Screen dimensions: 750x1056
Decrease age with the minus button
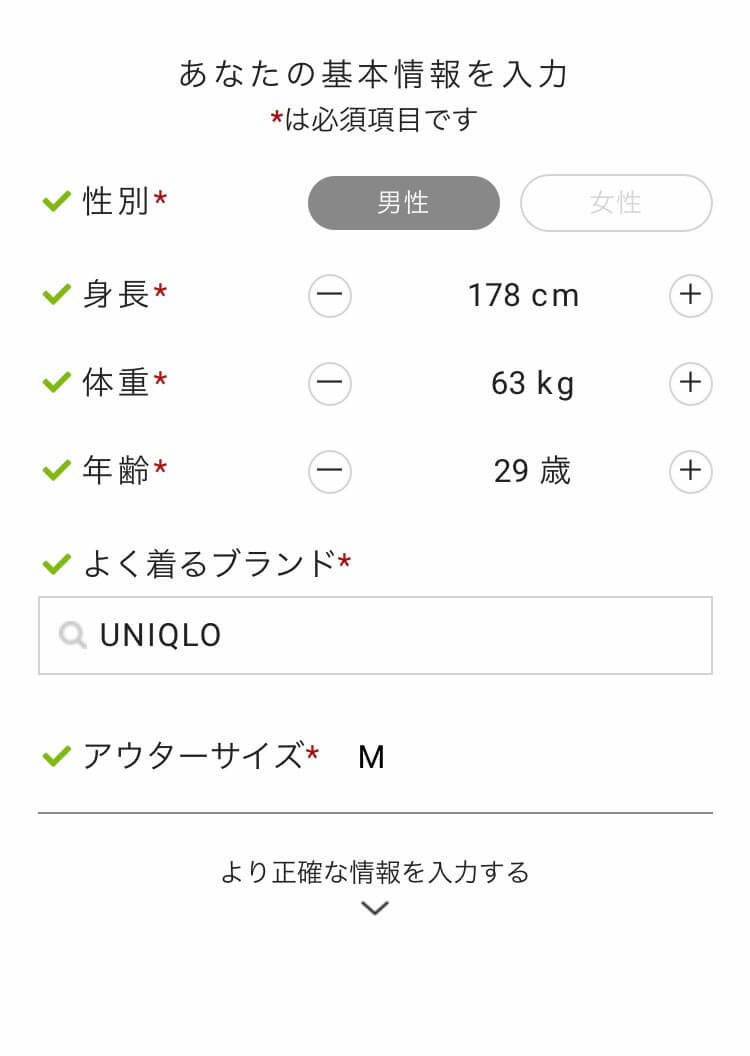330,470
